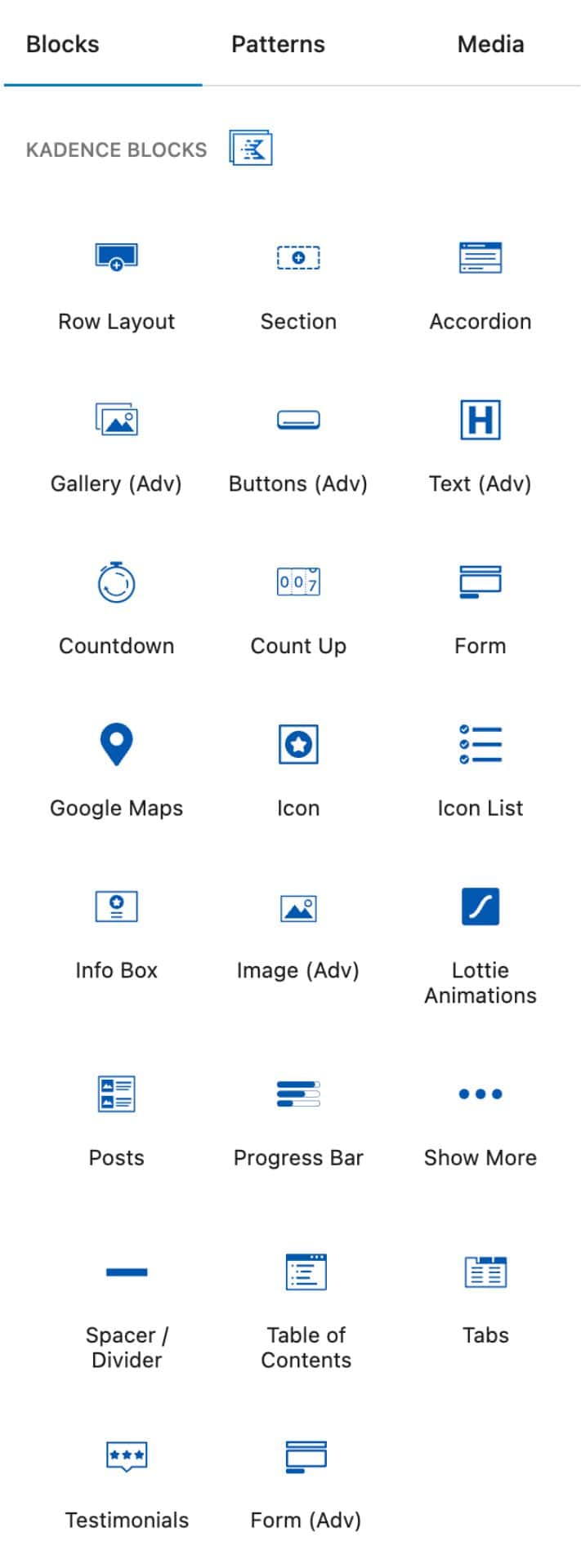Viewport: 581px width, 1568px height.
Task: Choose the Gallery (Adv) block
Action: pyautogui.click(x=116, y=448)
